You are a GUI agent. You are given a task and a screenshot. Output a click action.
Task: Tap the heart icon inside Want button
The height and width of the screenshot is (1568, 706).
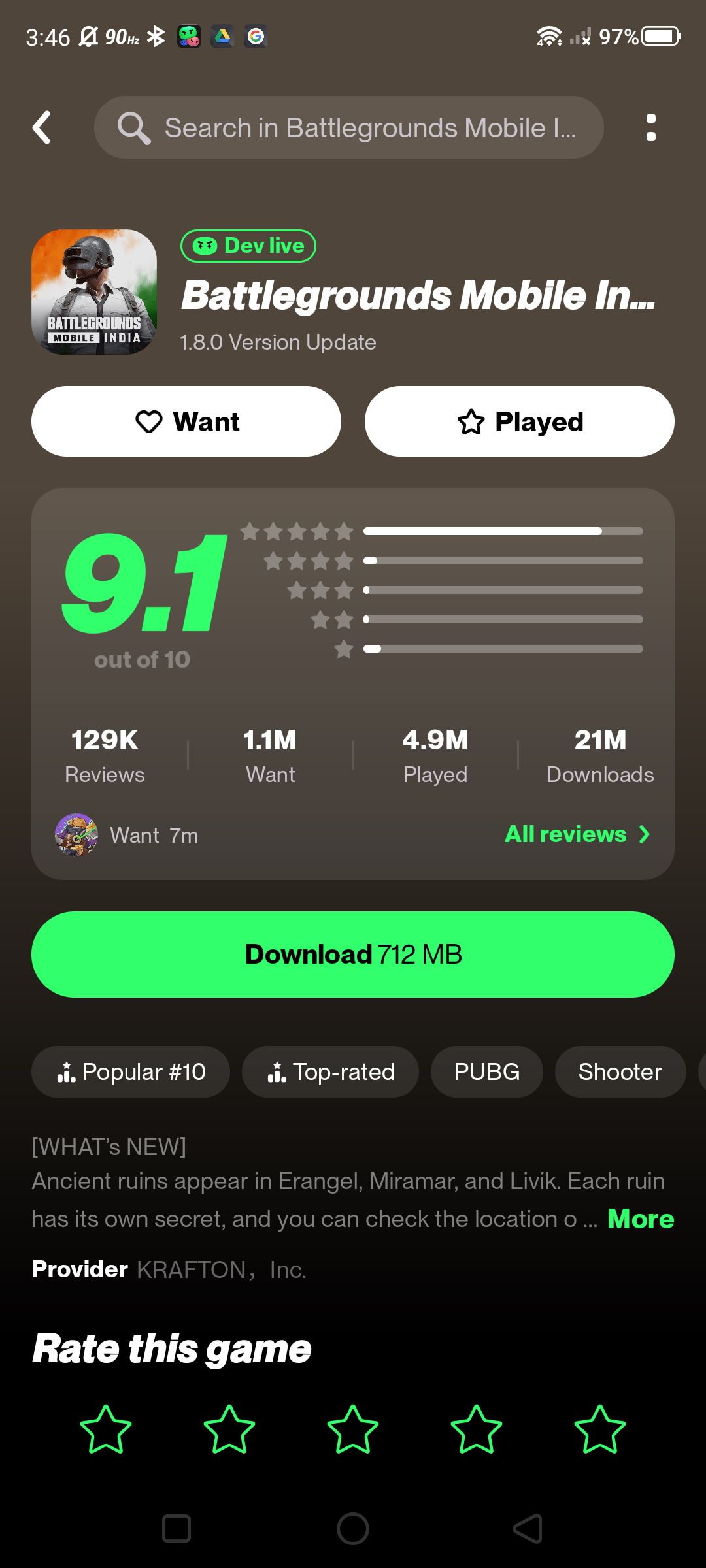pyautogui.click(x=151, y=421)
